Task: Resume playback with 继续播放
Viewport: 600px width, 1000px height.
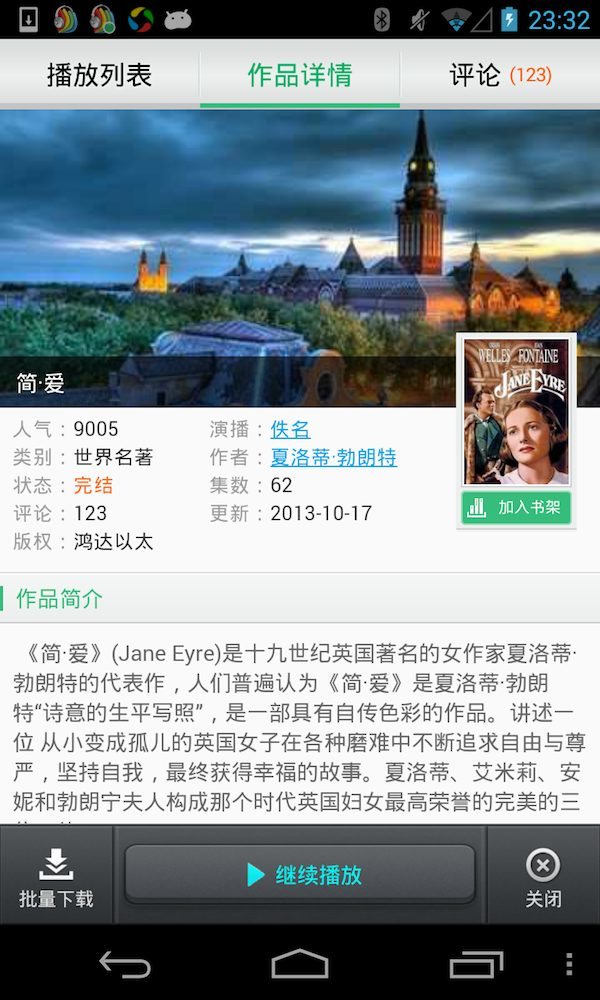Action: click(300, 875)
